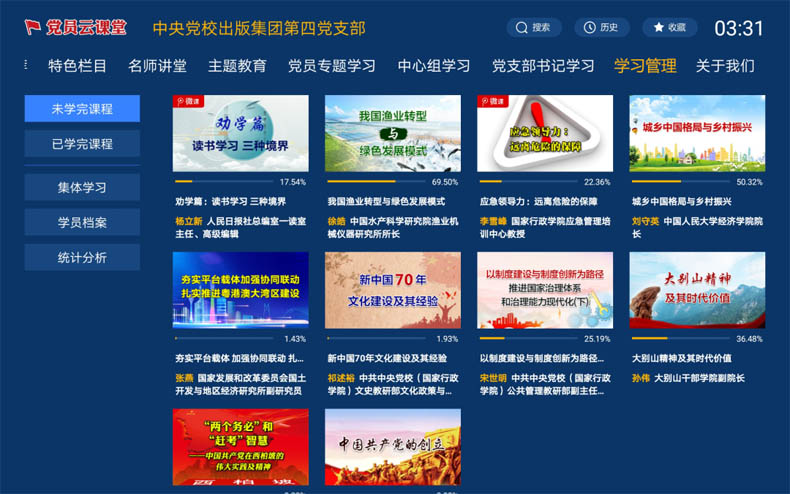
Task: Open 学员档案 in the sidebar
Action: pyautogui.click(x=82, y=222)
